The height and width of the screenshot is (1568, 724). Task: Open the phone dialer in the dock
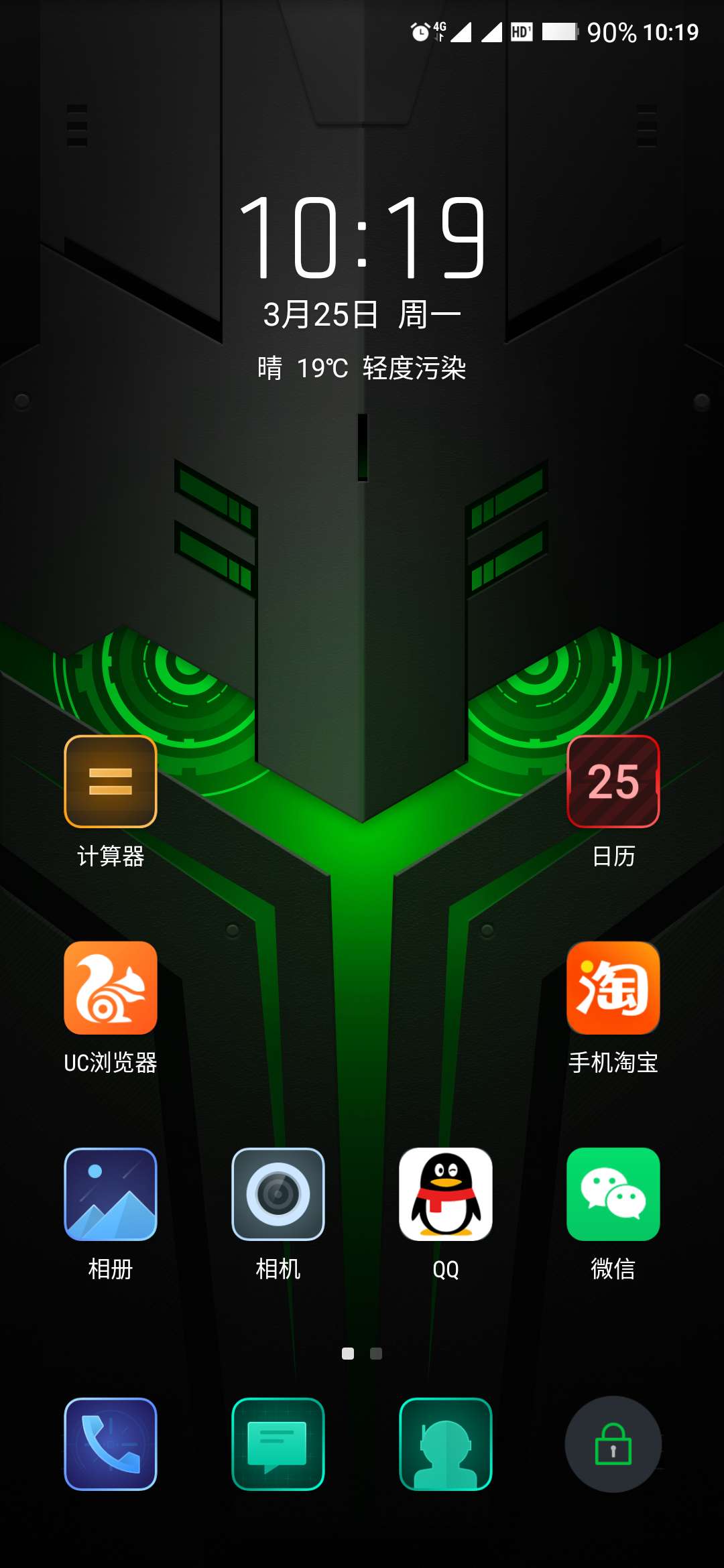tap(111, 1444)
